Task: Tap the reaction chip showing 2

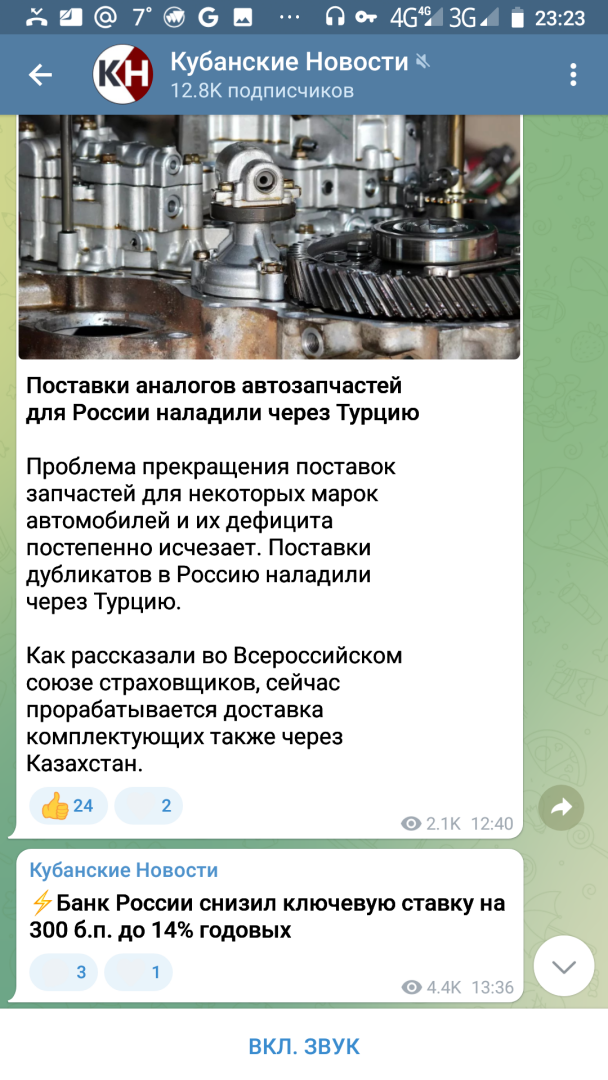Action: point(149,806)
